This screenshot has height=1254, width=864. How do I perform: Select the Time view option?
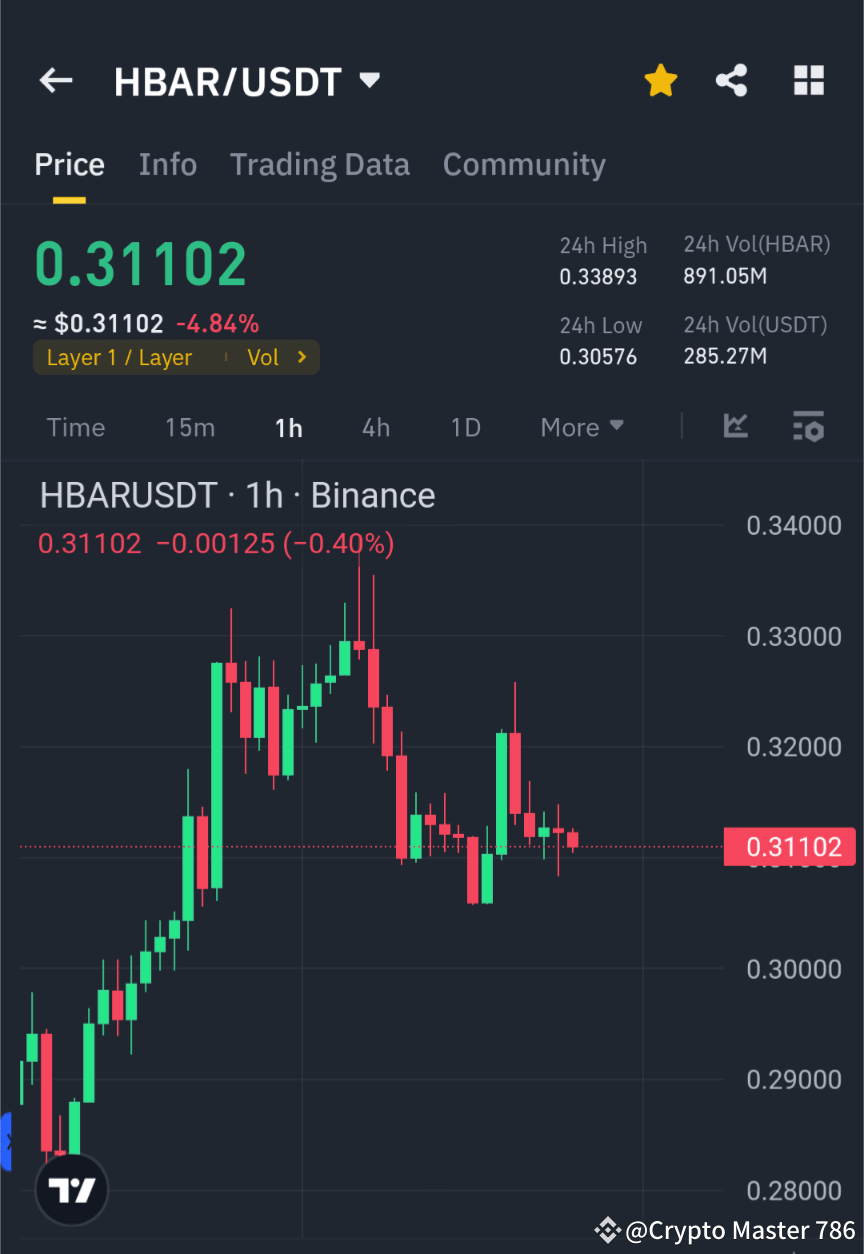[75, 427]
